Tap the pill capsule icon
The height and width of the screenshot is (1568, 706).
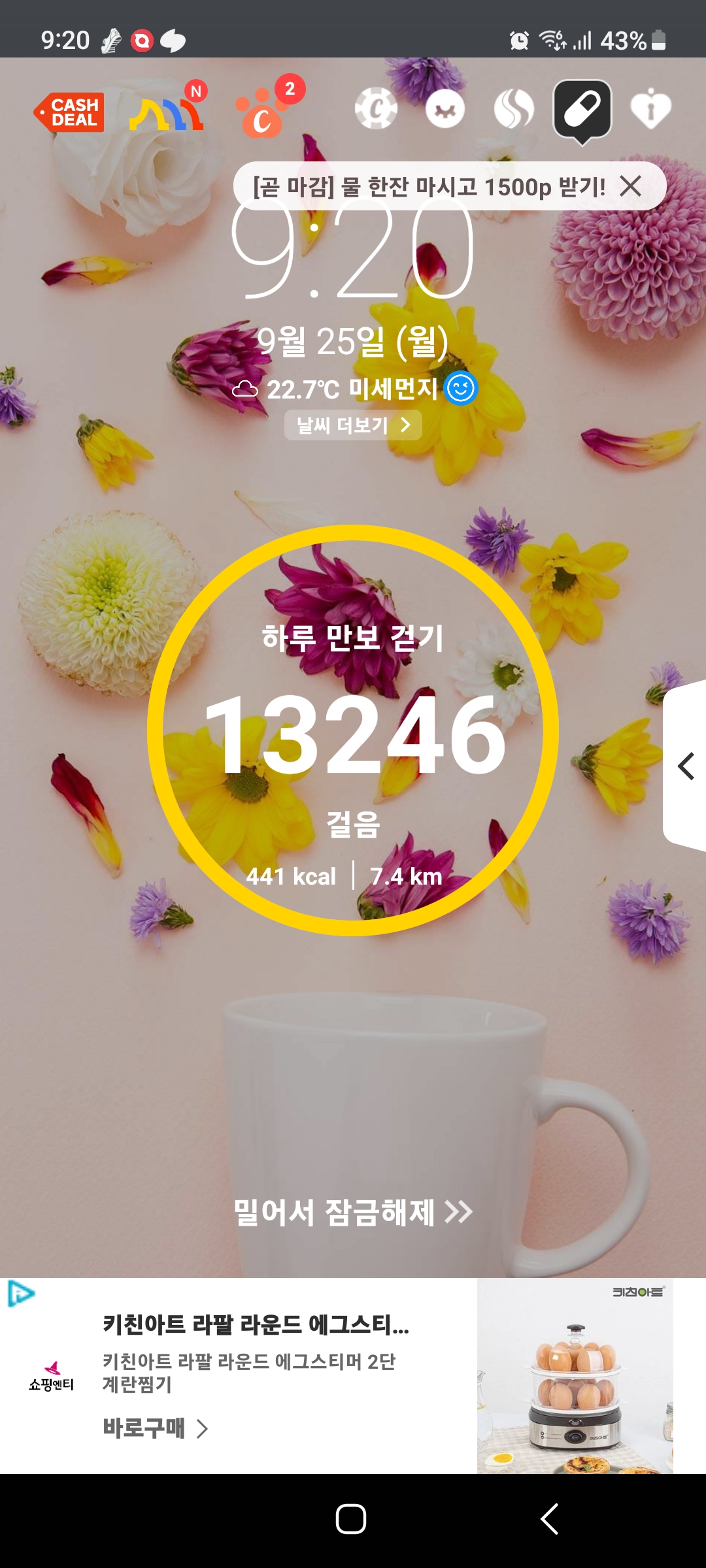pos(582,108)
